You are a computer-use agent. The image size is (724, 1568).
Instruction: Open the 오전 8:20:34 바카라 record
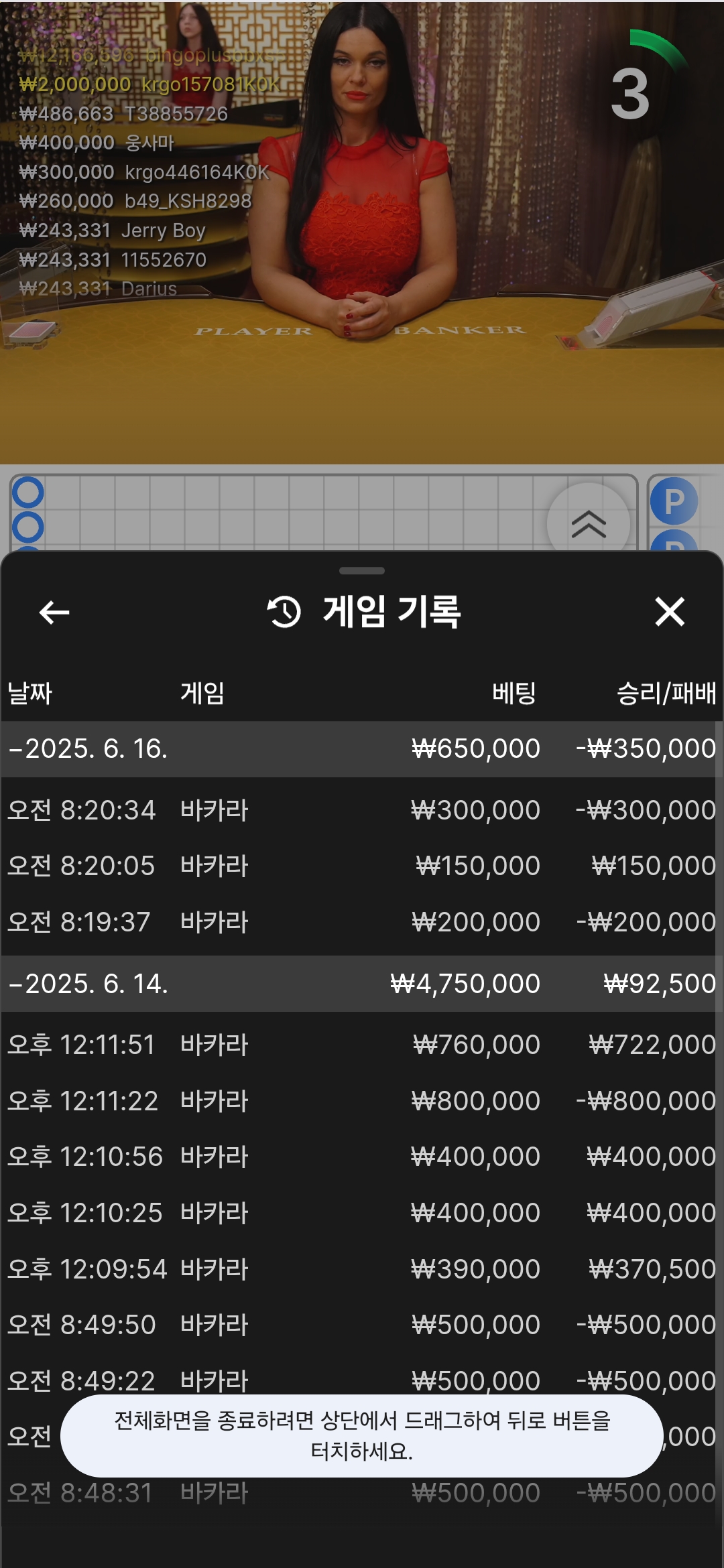click(x=362, y=810)
